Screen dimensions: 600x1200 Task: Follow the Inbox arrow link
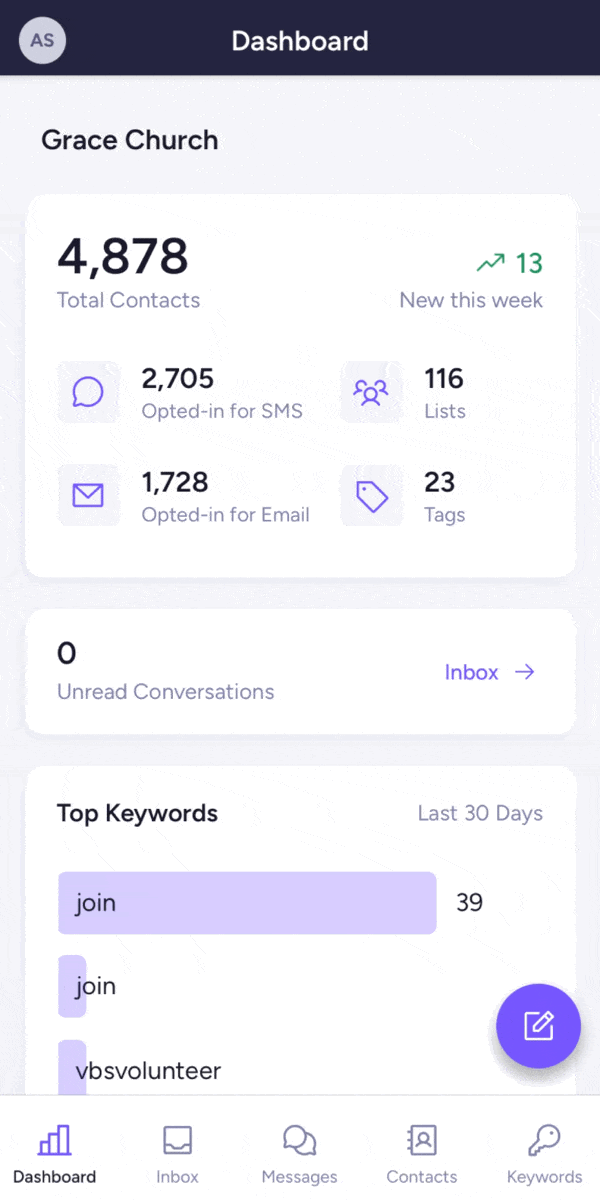click(x=490, y=672)
